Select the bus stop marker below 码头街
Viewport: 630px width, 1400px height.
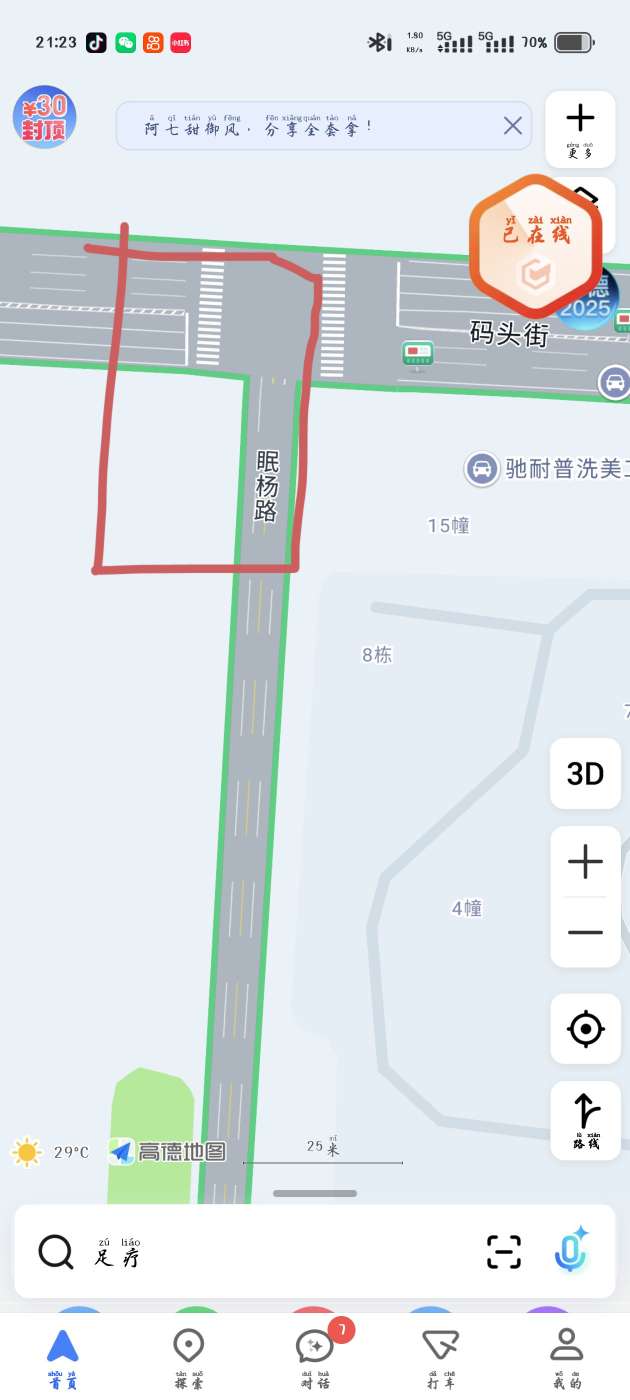pos(417,353)
